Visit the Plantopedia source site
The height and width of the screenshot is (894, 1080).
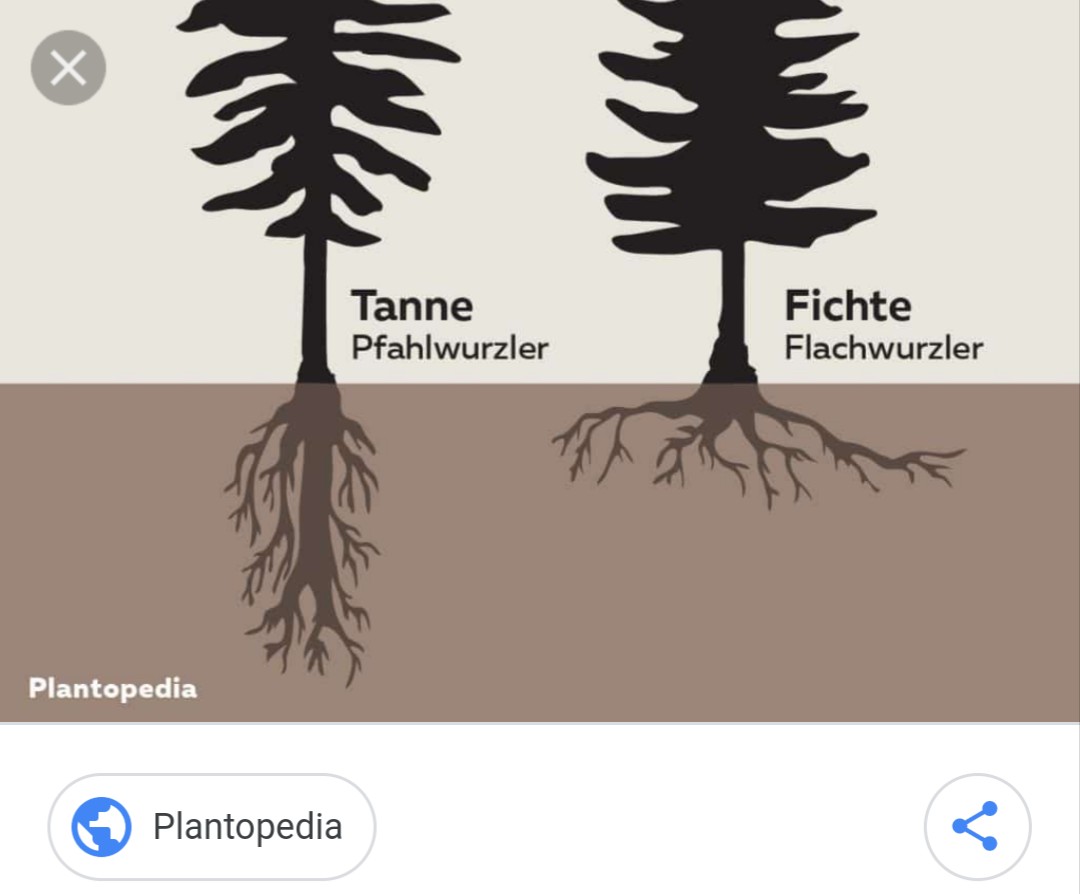(x=212, y=827)
